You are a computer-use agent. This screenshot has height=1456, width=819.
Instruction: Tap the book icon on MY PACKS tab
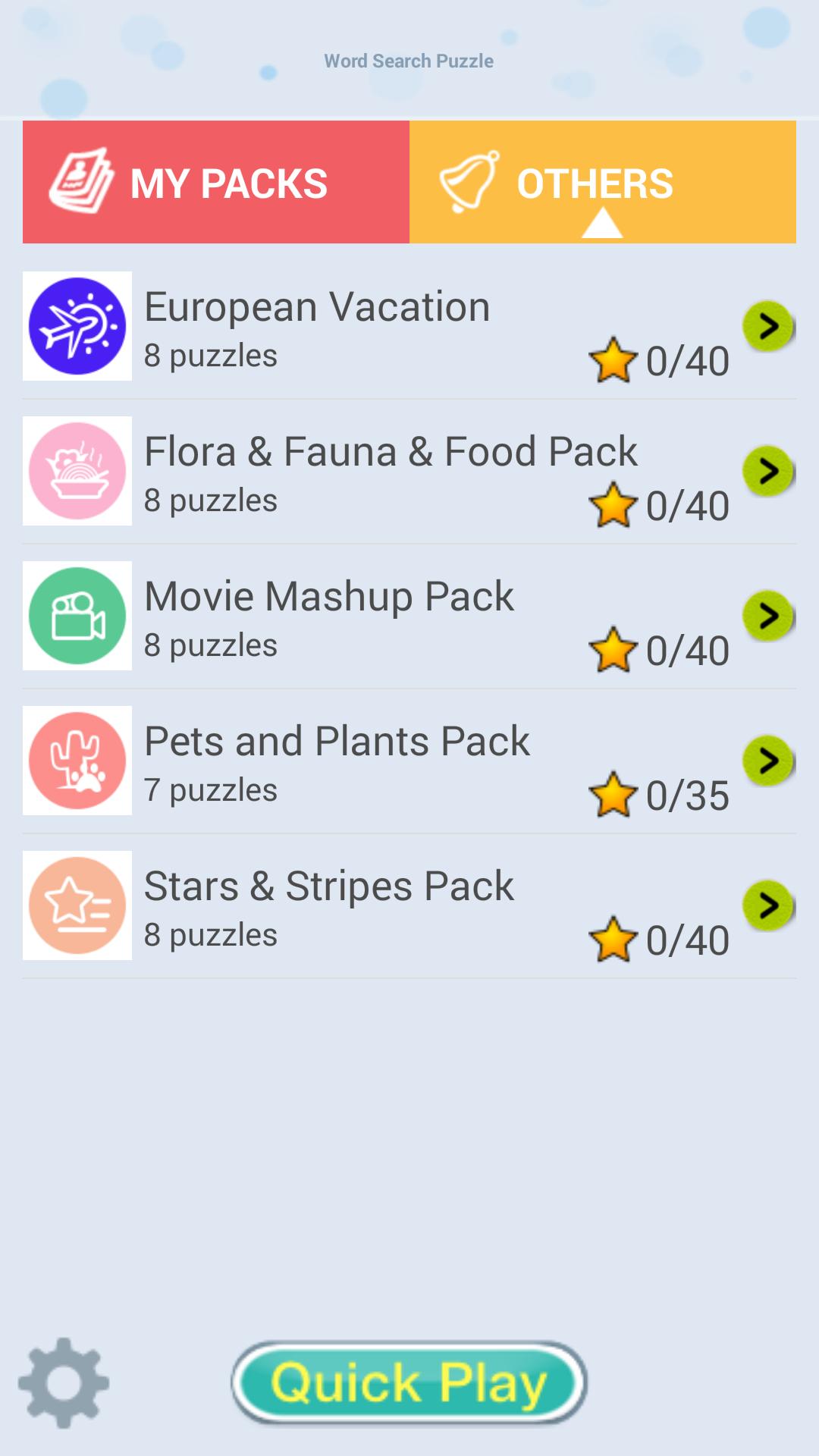pos(80,180)
